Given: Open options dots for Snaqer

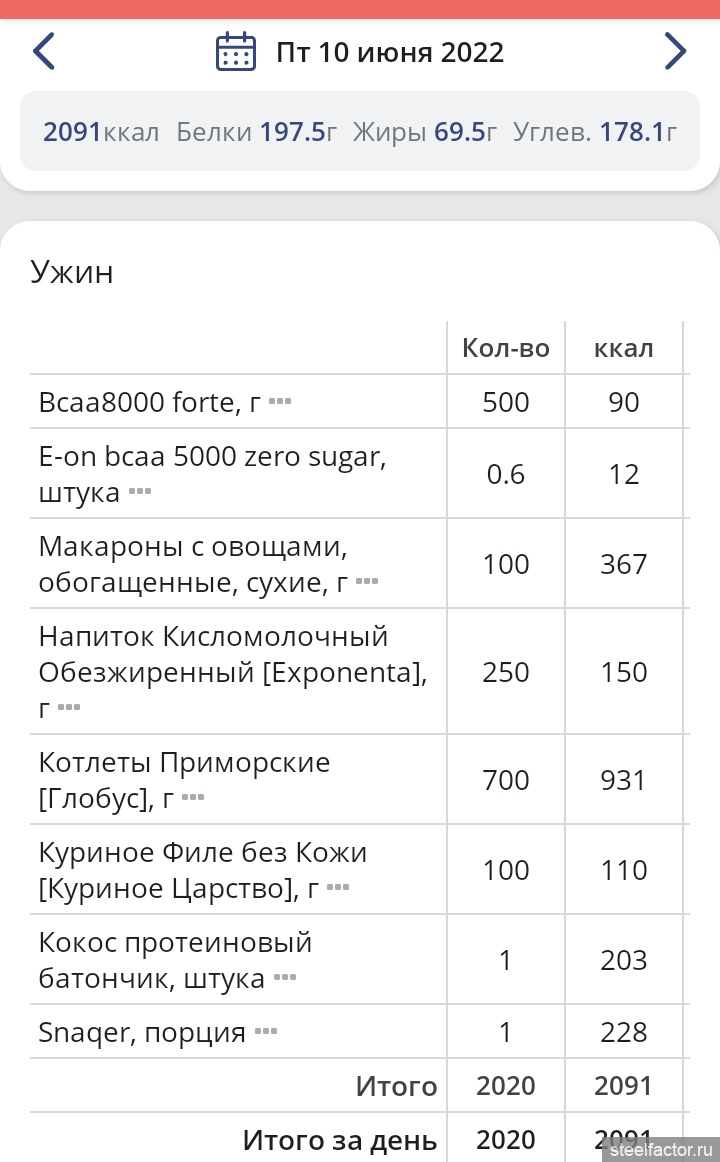Looking at the screenshot, I should pyautogui.click(x=266, y=1032).
